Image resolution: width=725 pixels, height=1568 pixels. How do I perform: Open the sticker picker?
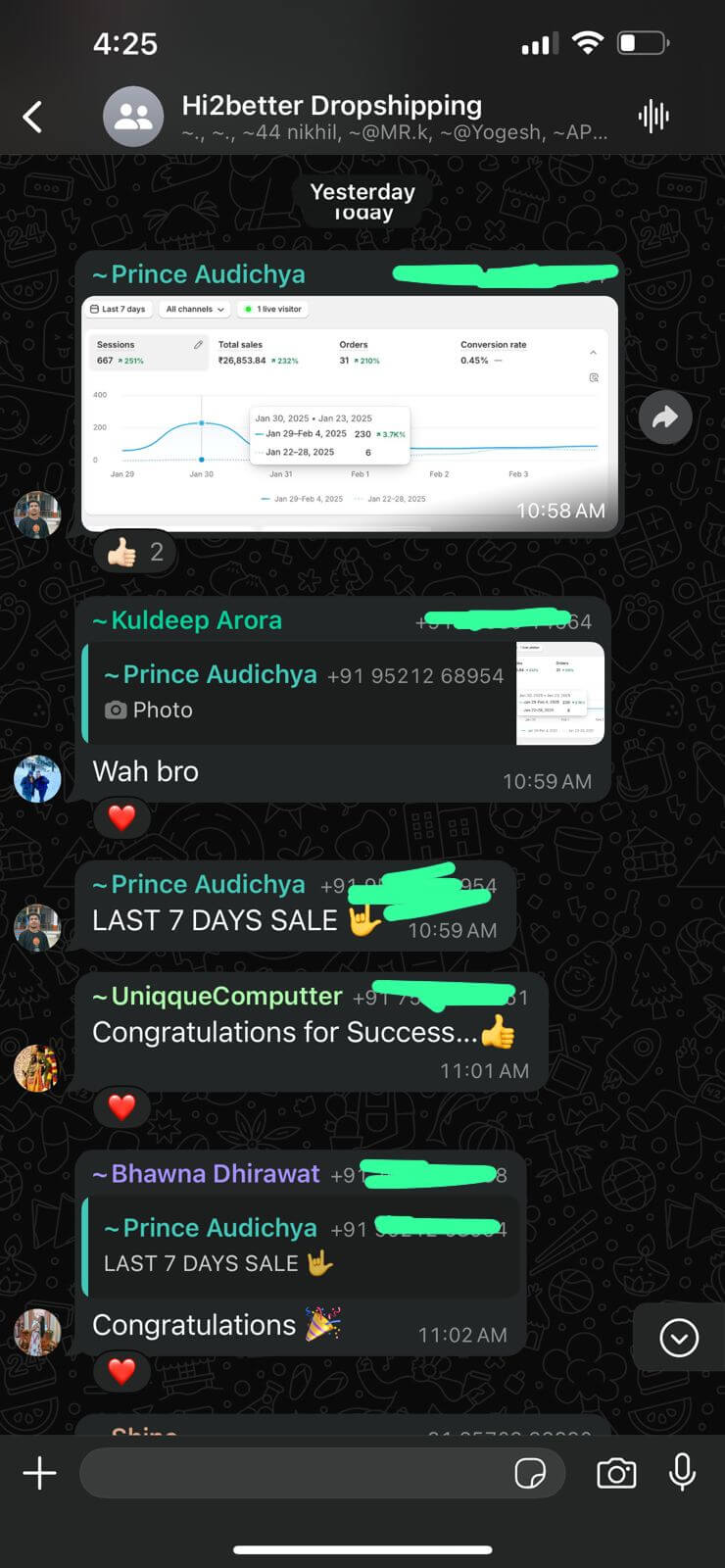(x=530, y=1473)
